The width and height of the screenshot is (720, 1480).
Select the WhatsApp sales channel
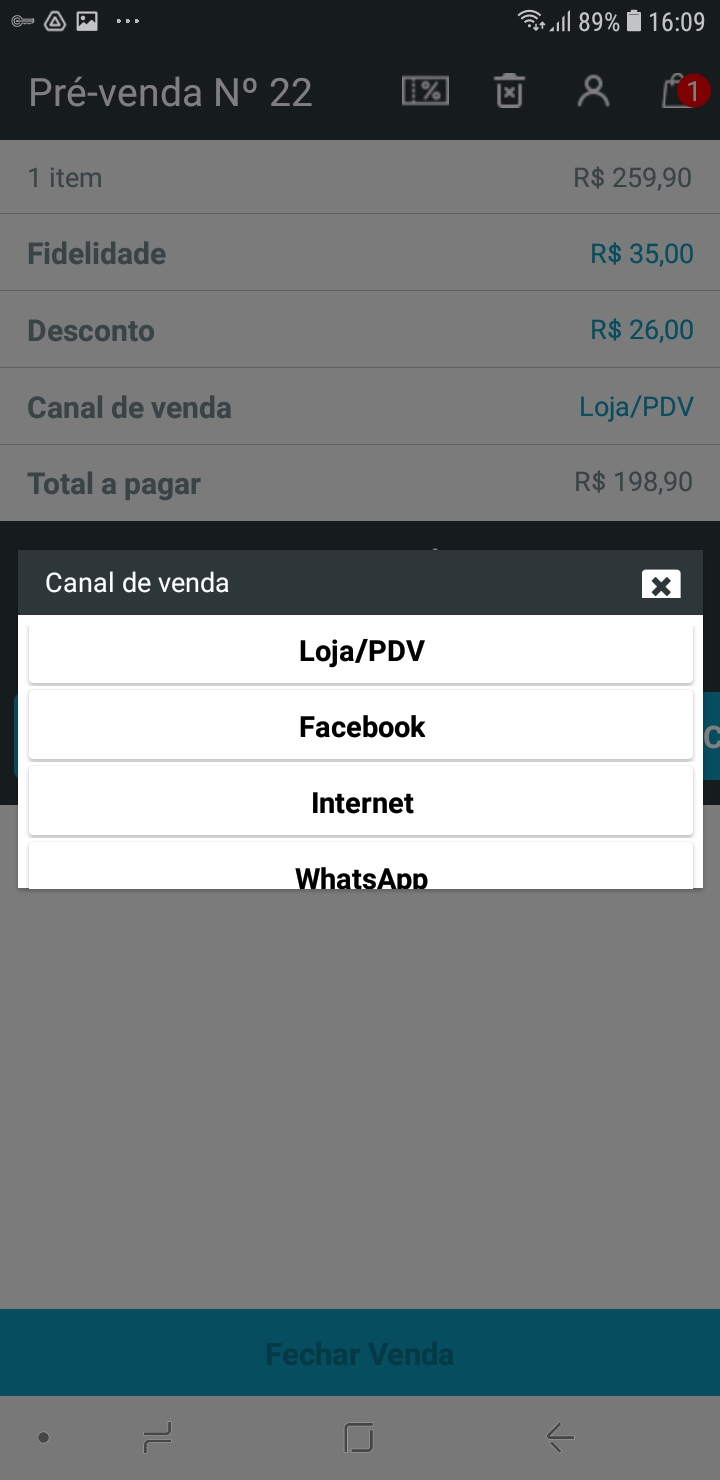point(361,872)
